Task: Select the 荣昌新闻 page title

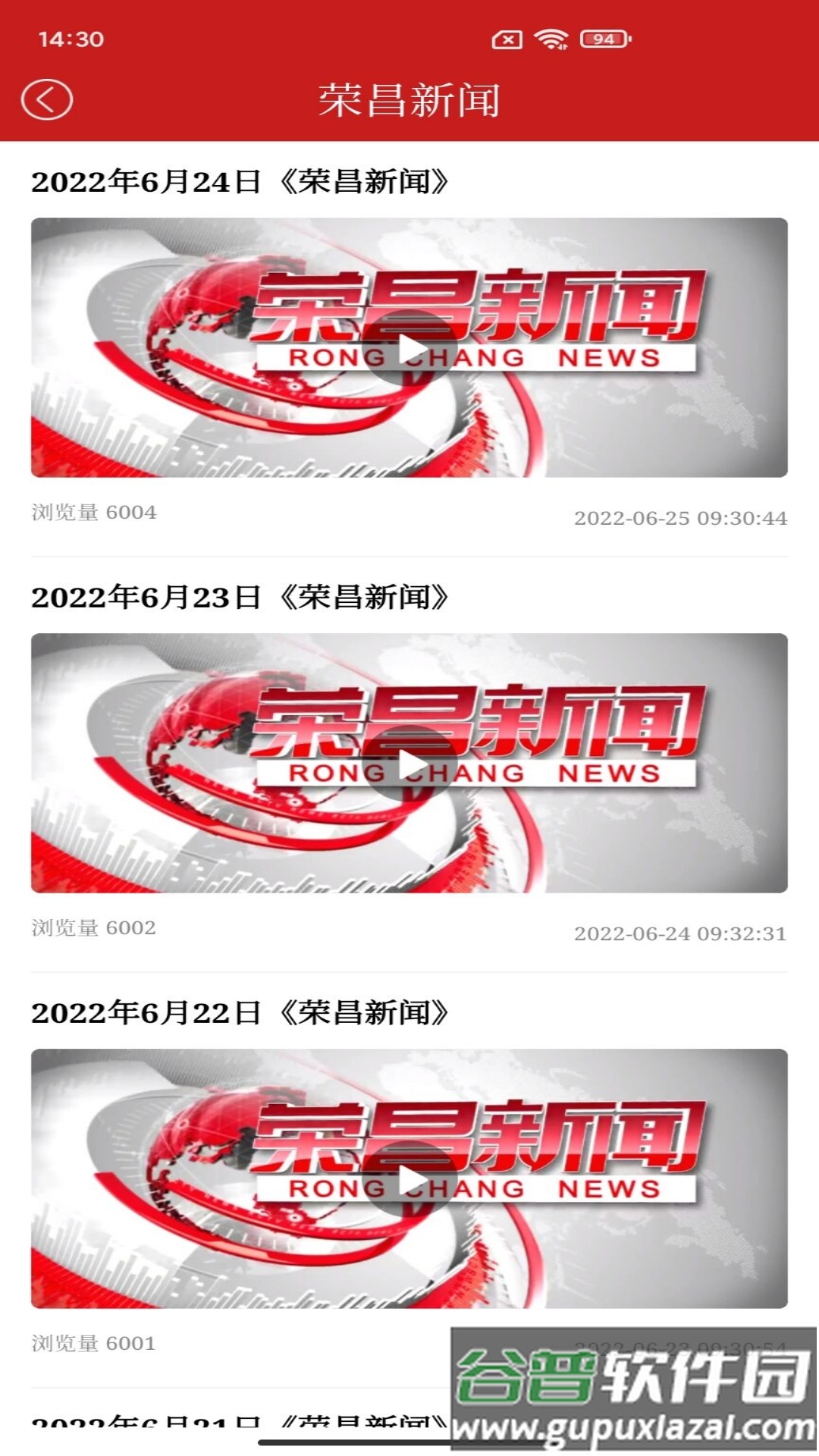Action: [x=409, y=99]
